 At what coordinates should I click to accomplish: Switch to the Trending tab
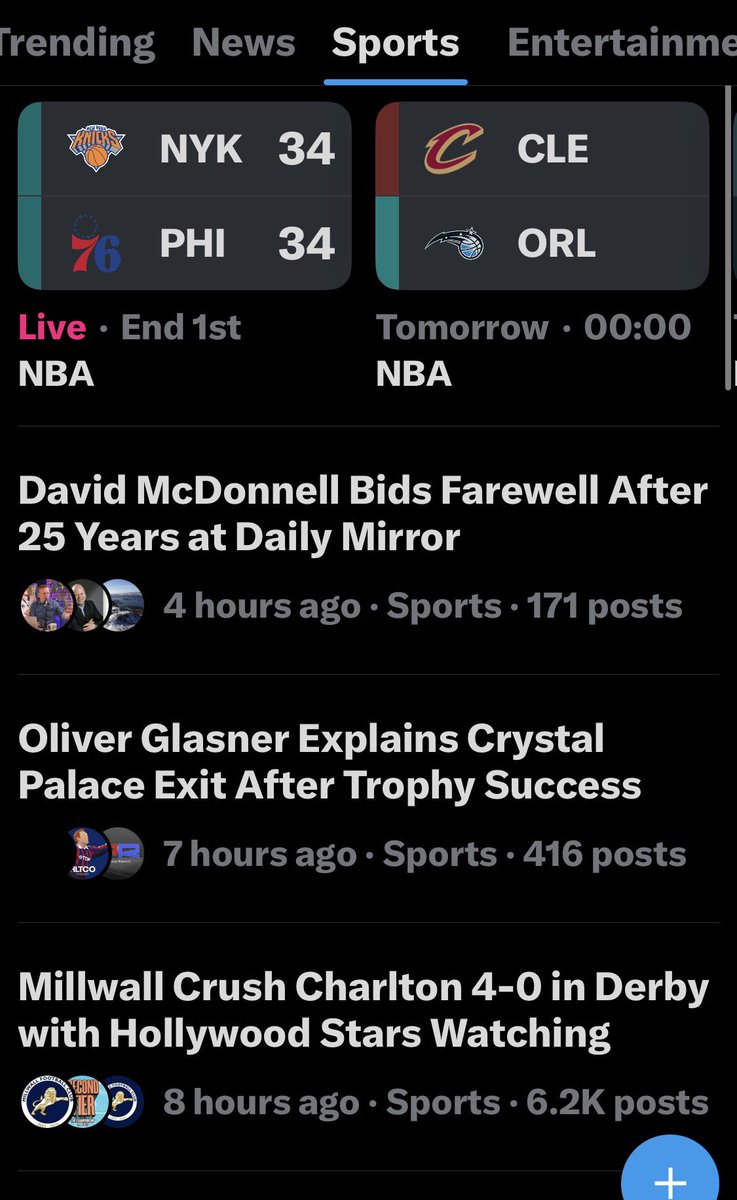[77, 43]
